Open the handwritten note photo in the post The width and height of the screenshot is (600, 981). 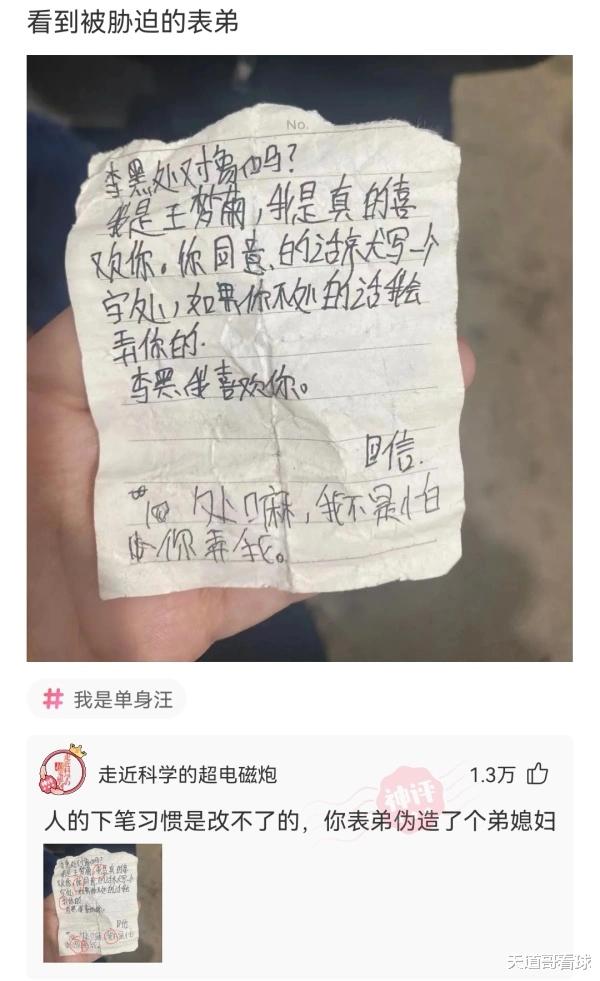(299, 358)
